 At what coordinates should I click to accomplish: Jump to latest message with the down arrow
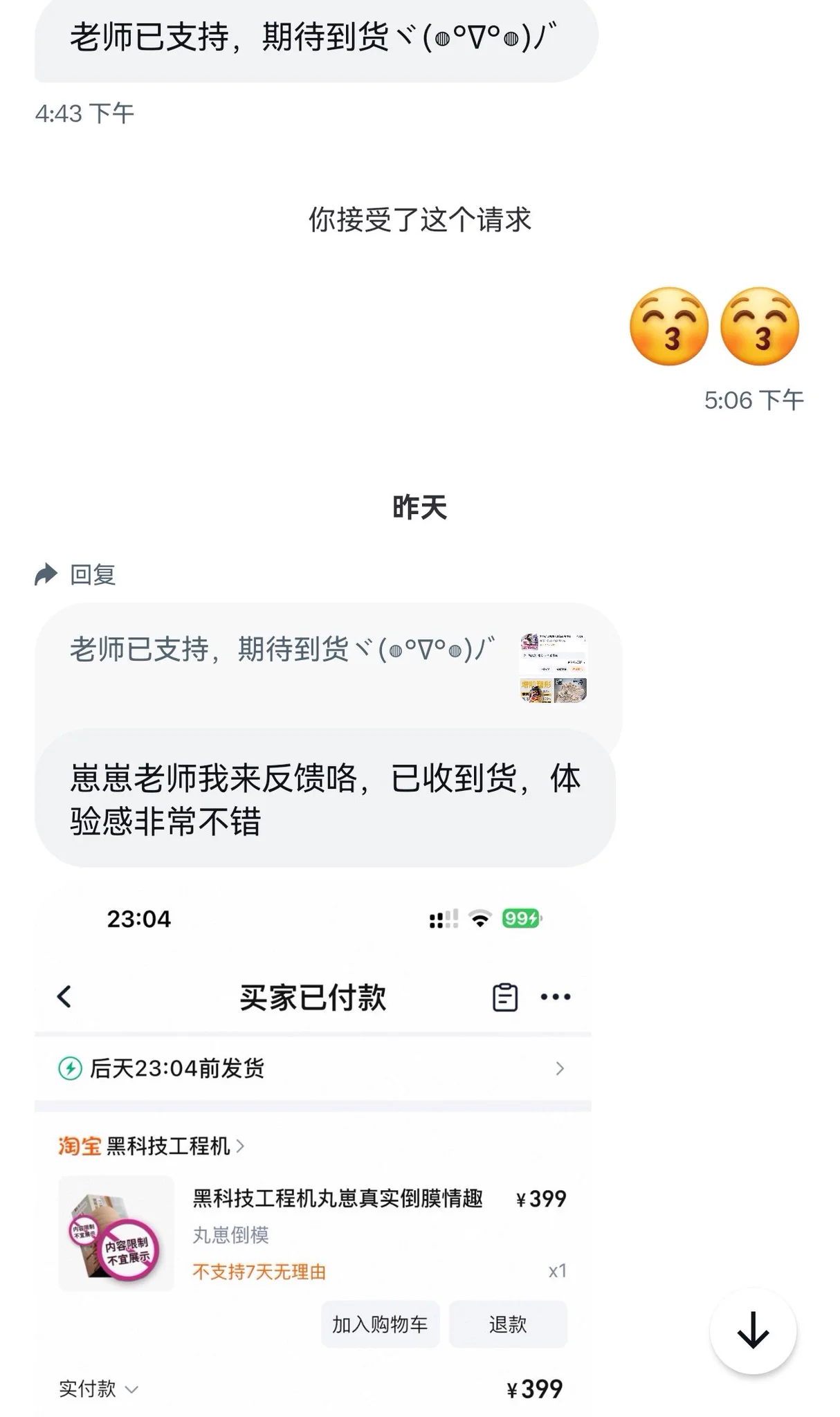[753, 1331]
